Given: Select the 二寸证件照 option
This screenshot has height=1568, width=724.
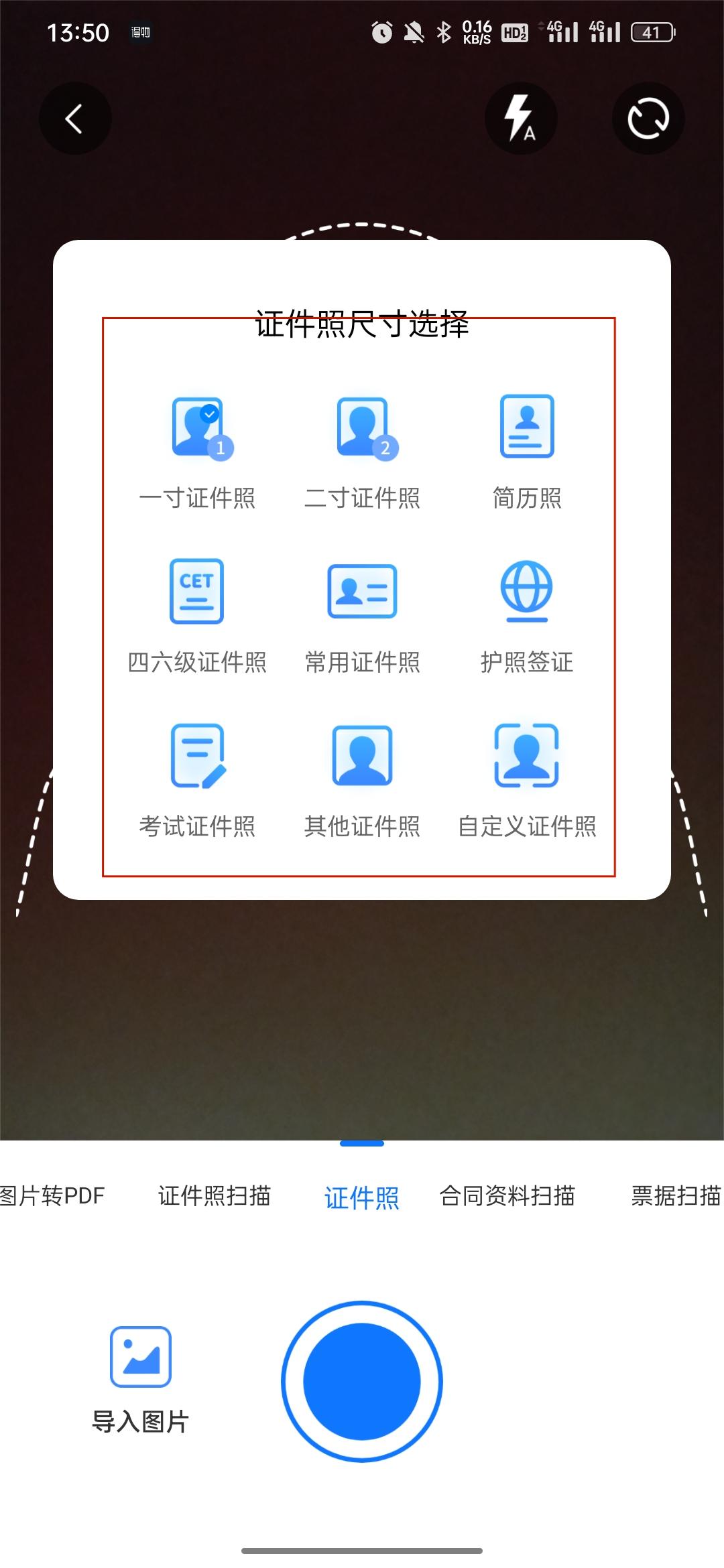Looking at the screenshot, I should (x=362, y=449).
